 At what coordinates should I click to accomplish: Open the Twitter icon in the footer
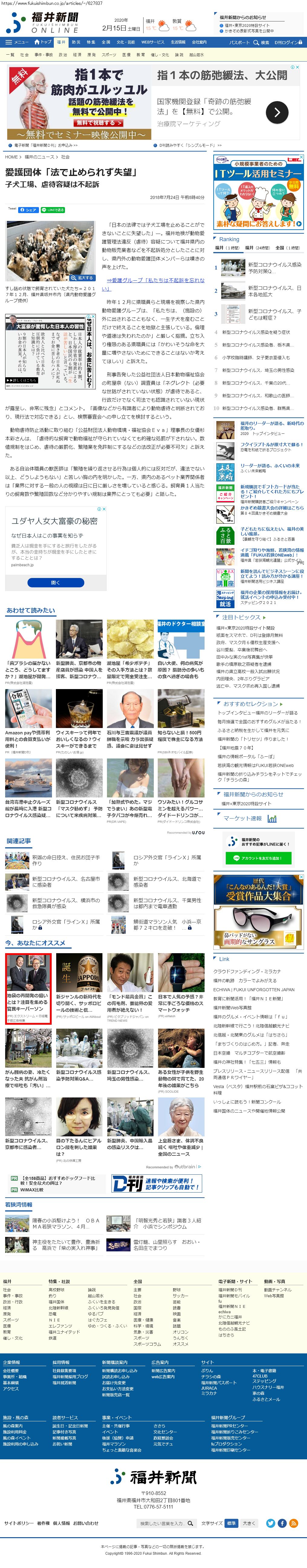click(x=271, y=1523)
